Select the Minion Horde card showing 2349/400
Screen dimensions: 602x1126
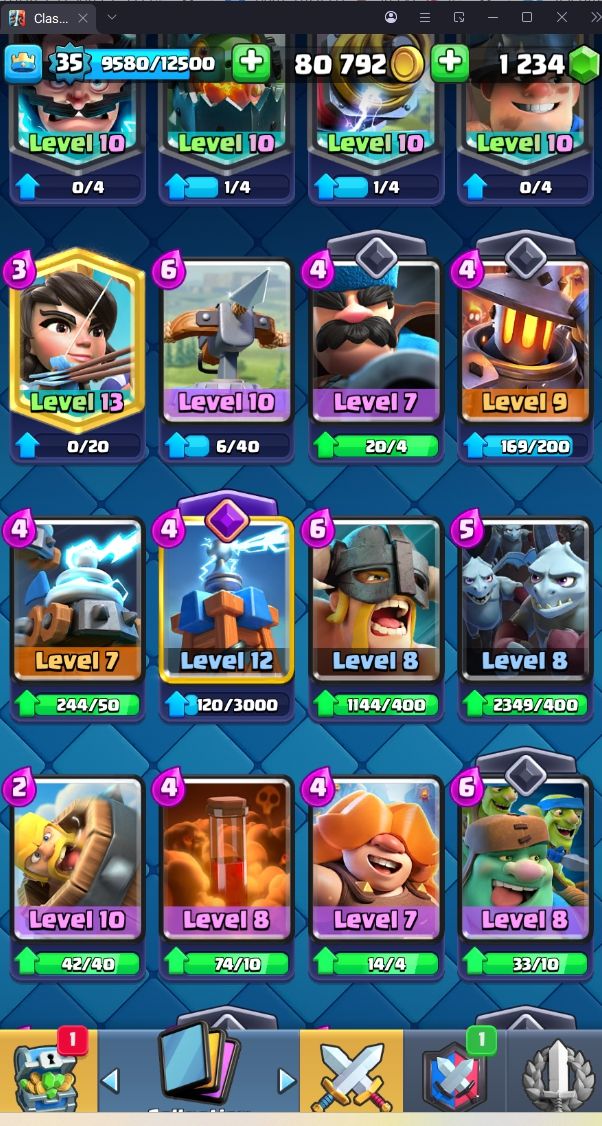[x=525, y=599]
